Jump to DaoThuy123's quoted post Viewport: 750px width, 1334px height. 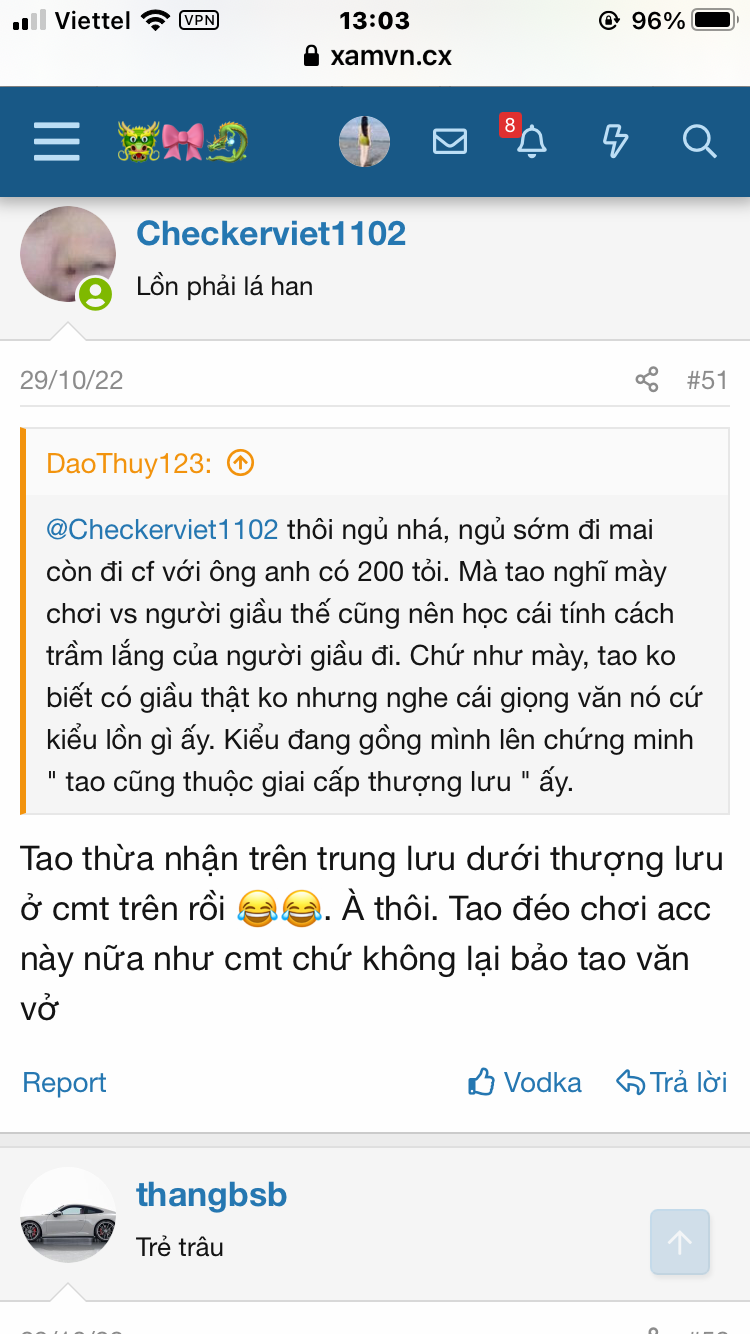[x=240, y=463]
